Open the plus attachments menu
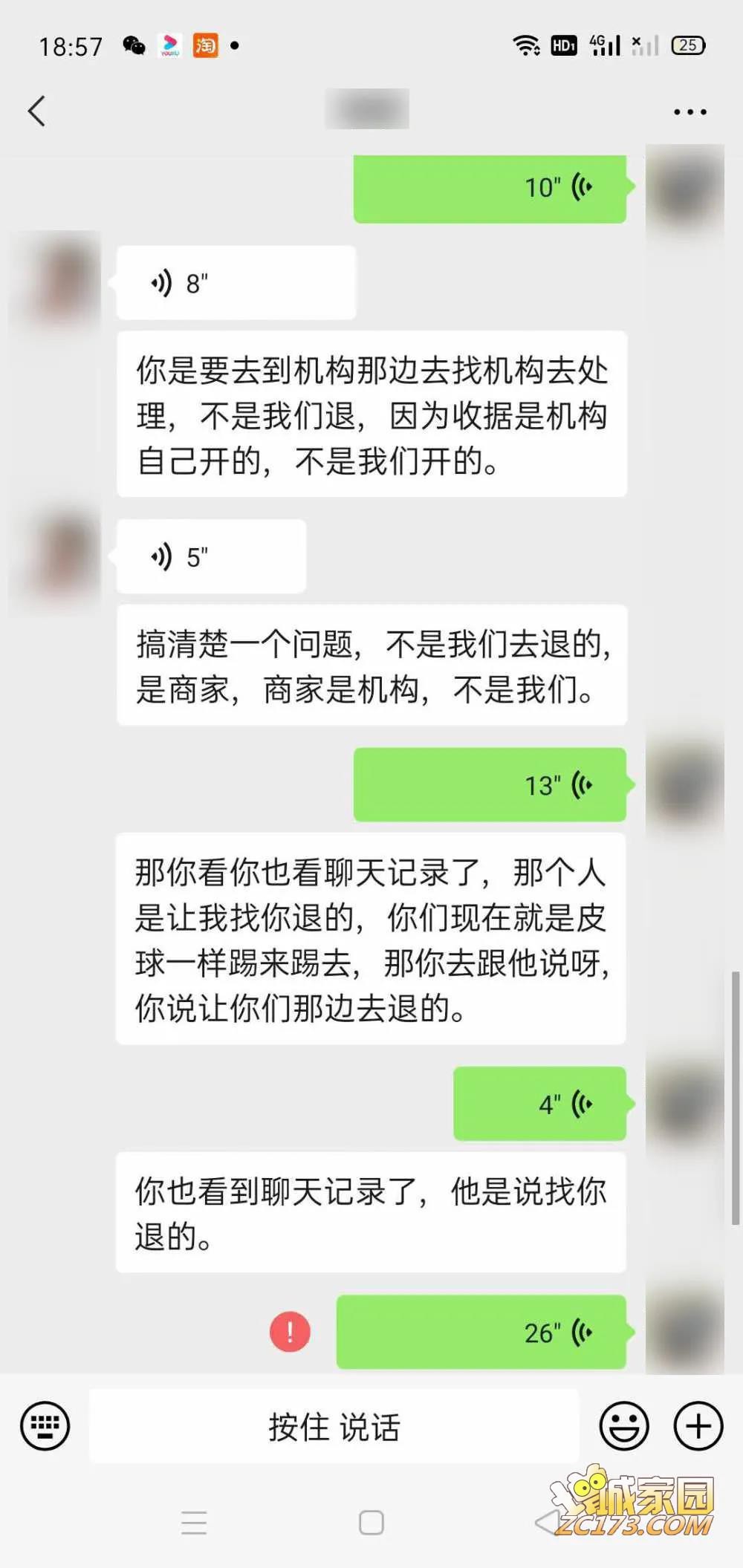 (x=698, y=1425)
